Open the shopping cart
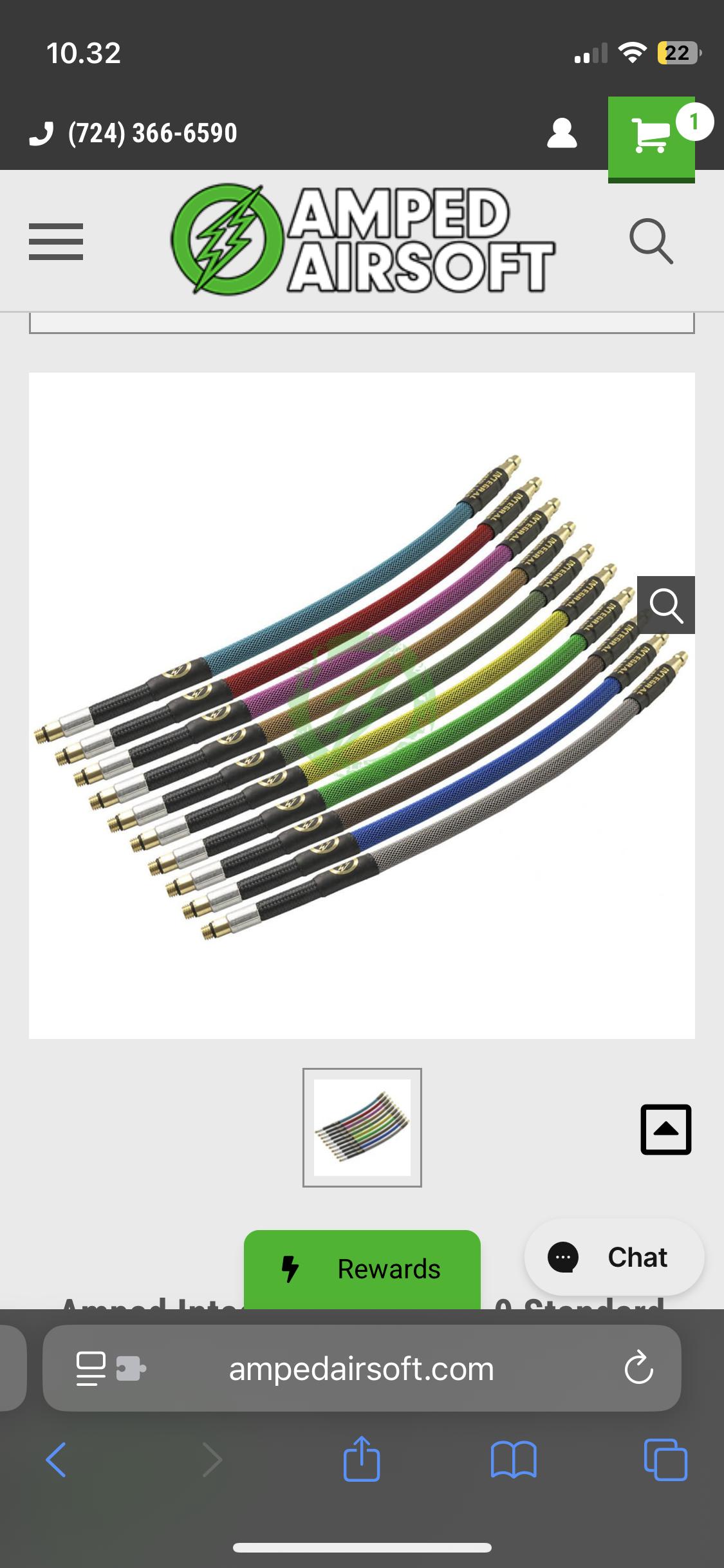 point(651,136)
